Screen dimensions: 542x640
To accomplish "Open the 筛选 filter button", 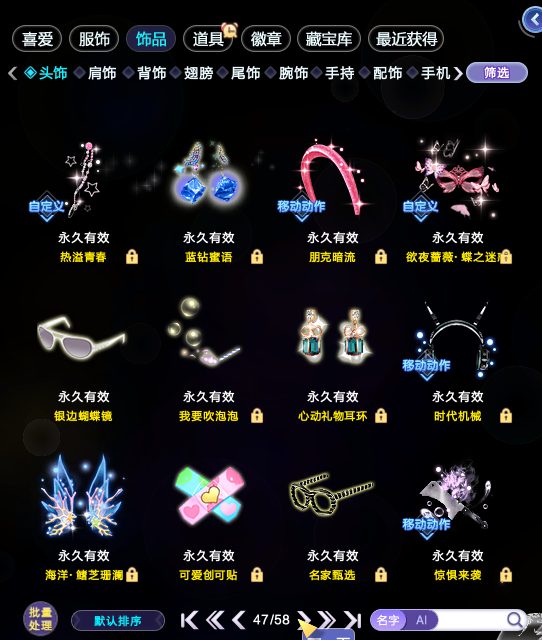I will [497, 73].
